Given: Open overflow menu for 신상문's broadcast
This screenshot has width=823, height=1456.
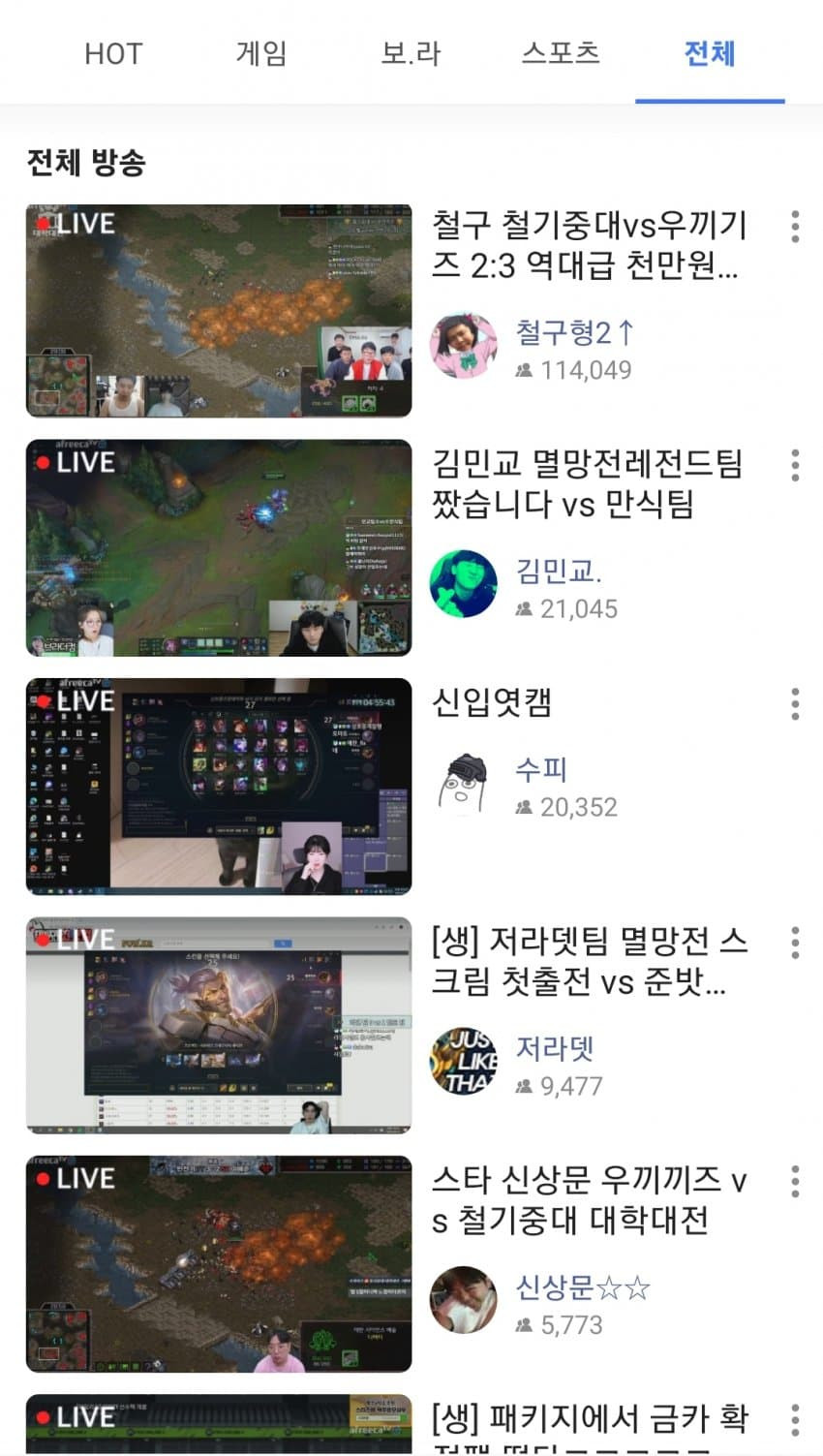Looking at the screenshot, I should point(795,1181).
